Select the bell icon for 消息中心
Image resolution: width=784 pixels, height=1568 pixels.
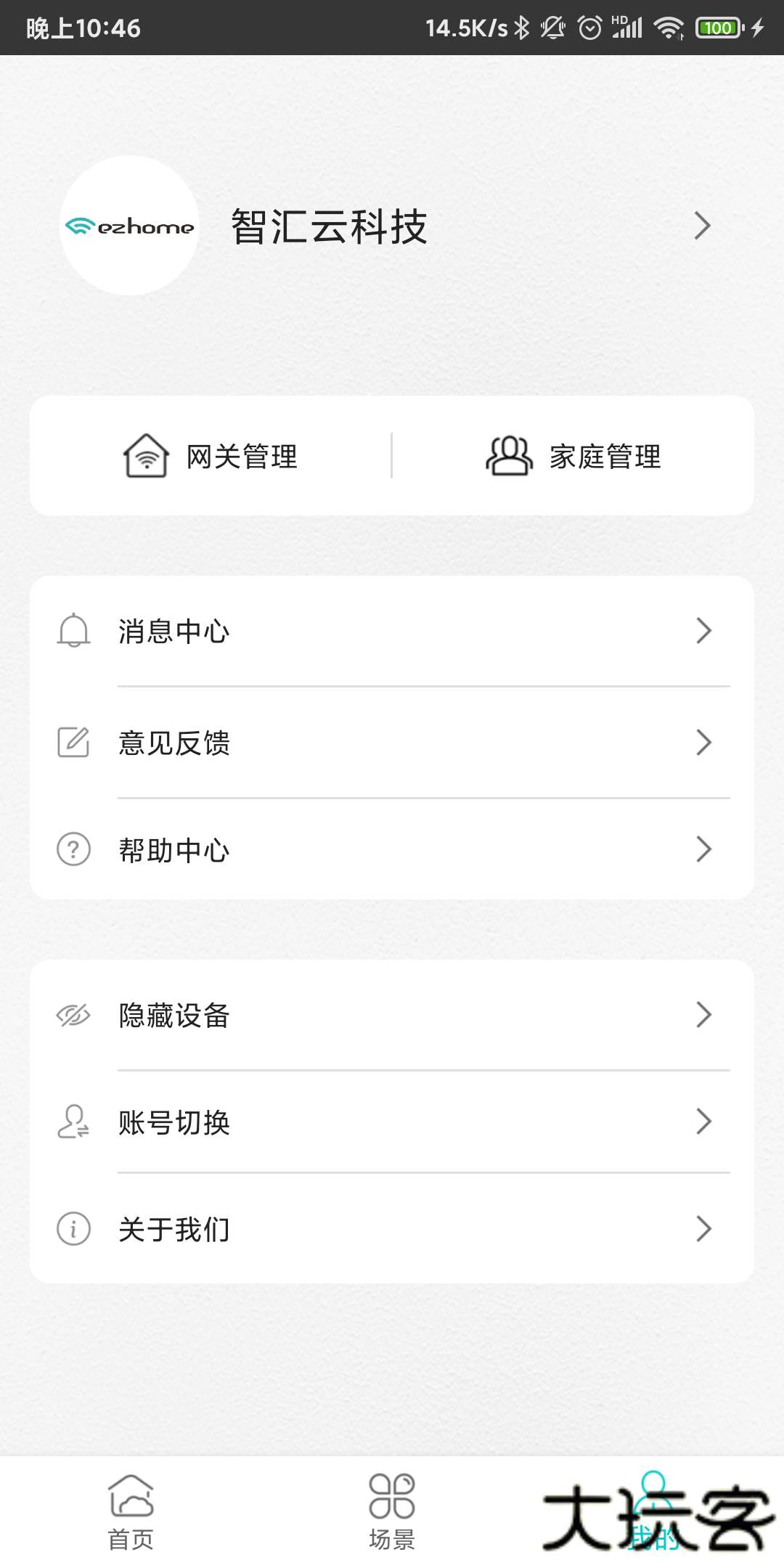(x=73, y=631)
